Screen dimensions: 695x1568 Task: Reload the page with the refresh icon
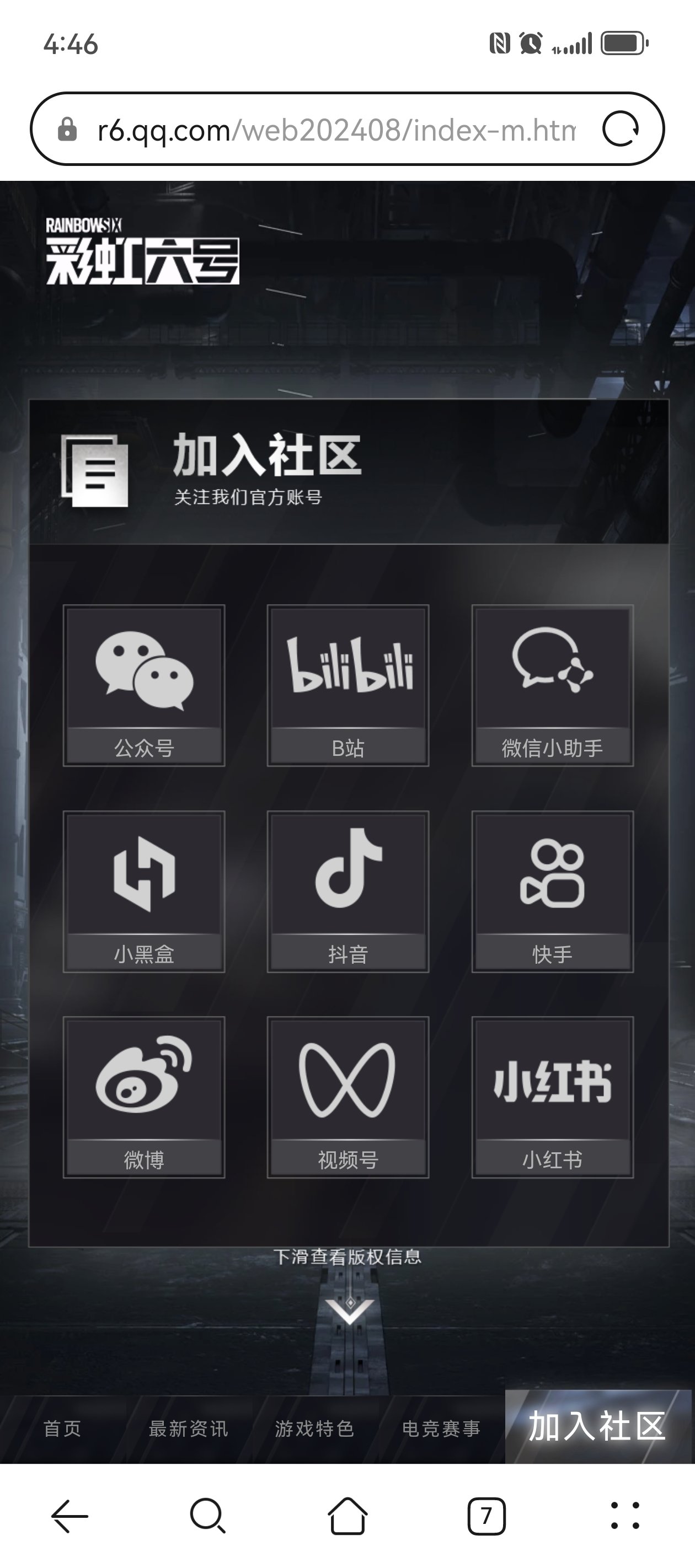point(620,129)
